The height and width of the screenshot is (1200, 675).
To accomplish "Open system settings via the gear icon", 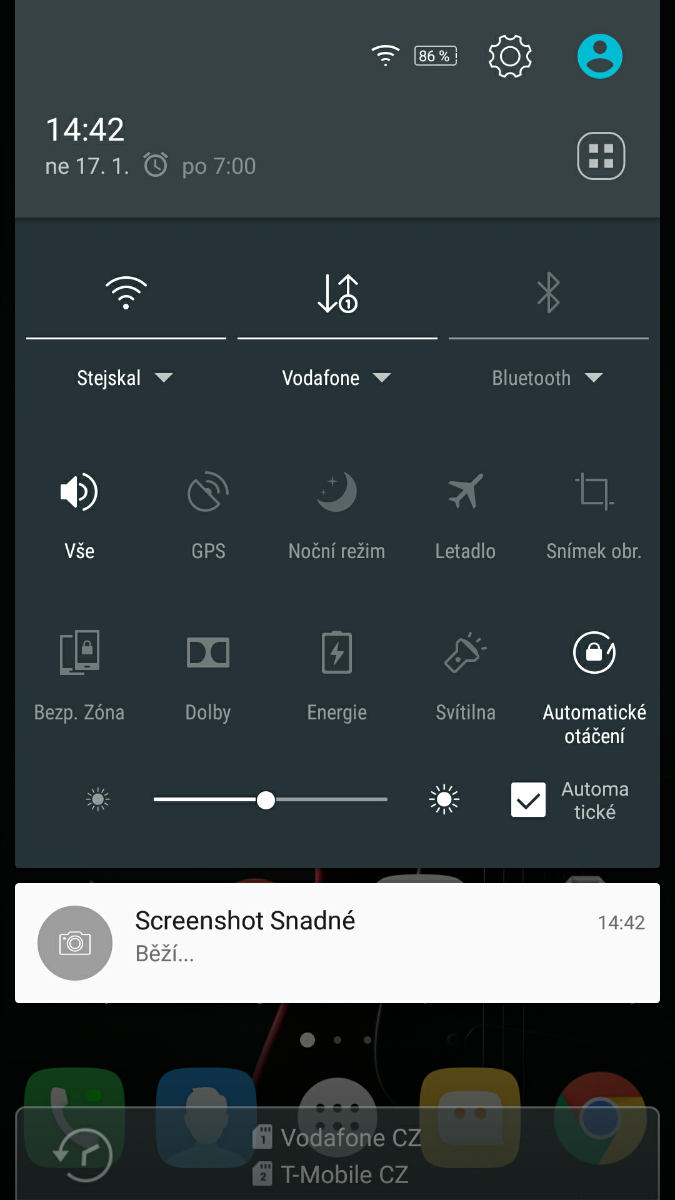I will click(510, 56).
